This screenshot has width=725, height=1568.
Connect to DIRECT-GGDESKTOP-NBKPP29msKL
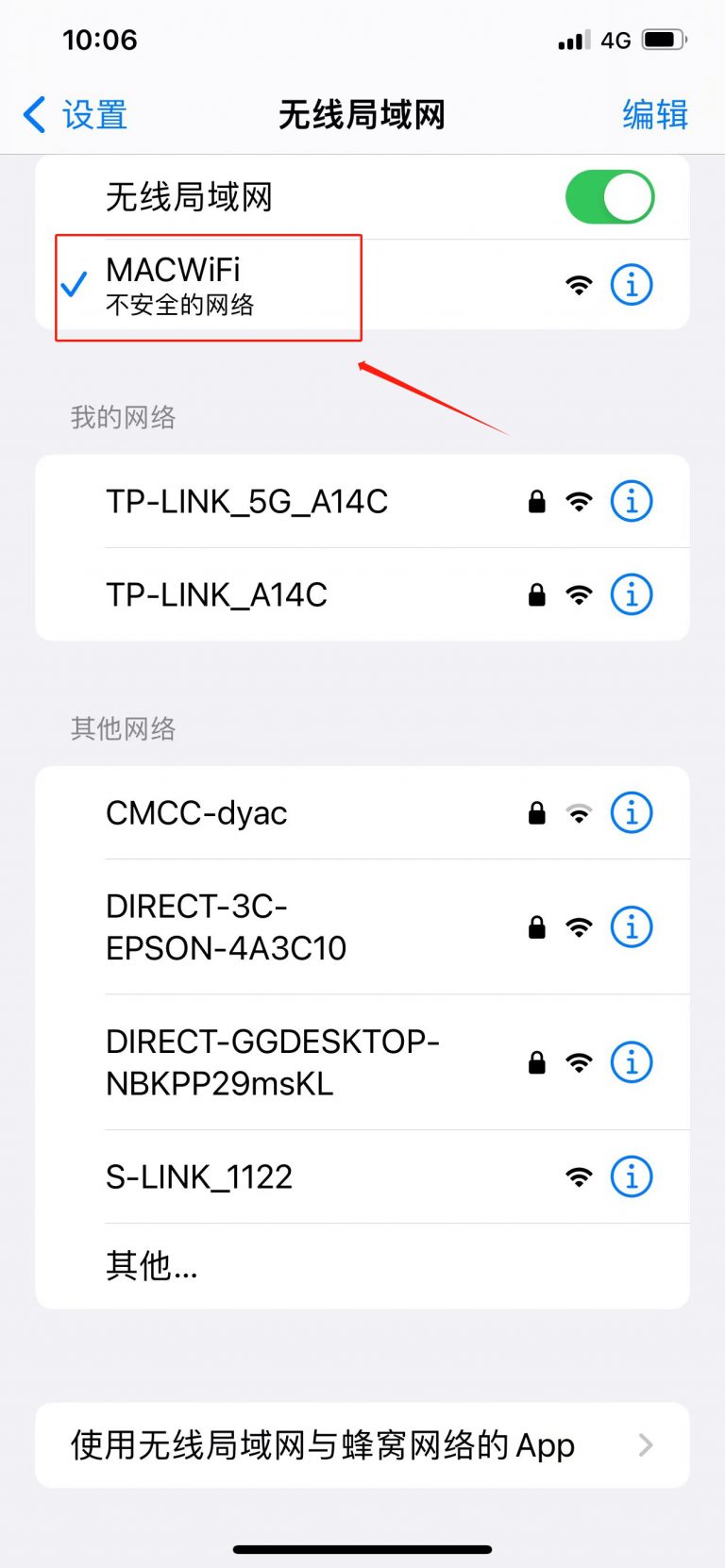click(x=362, y=1062)
